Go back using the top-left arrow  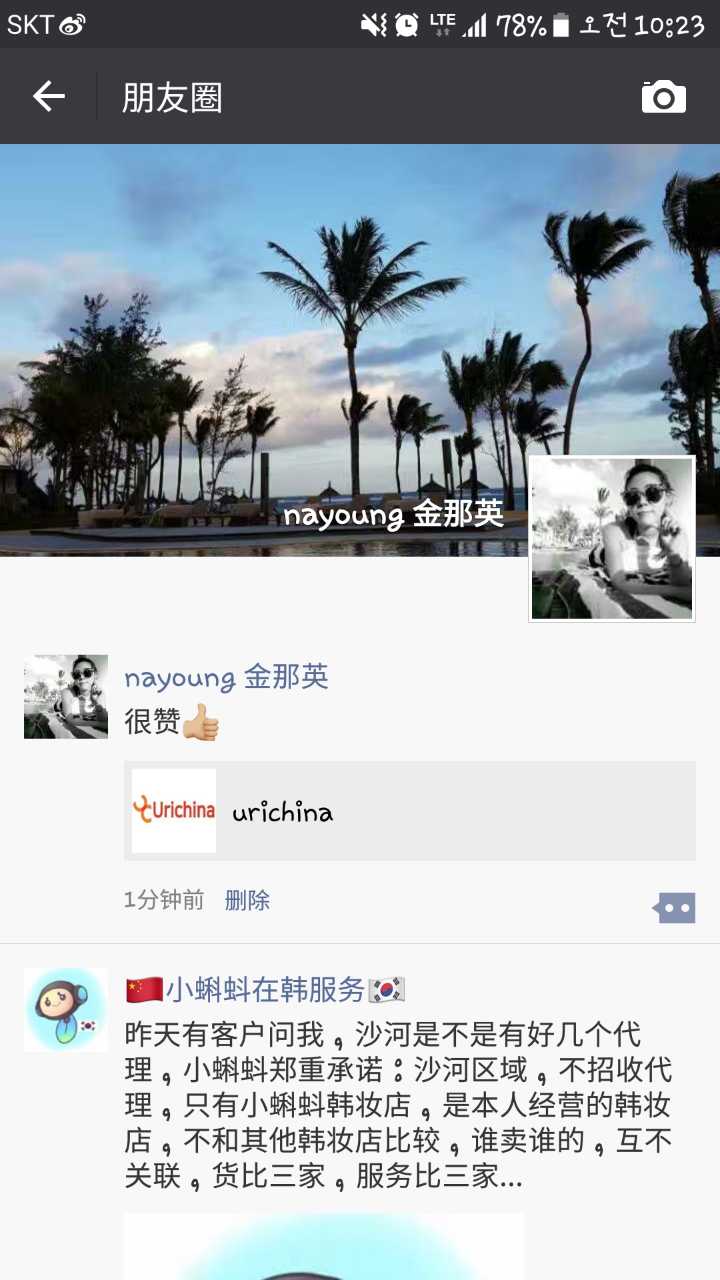click(48, 97)
